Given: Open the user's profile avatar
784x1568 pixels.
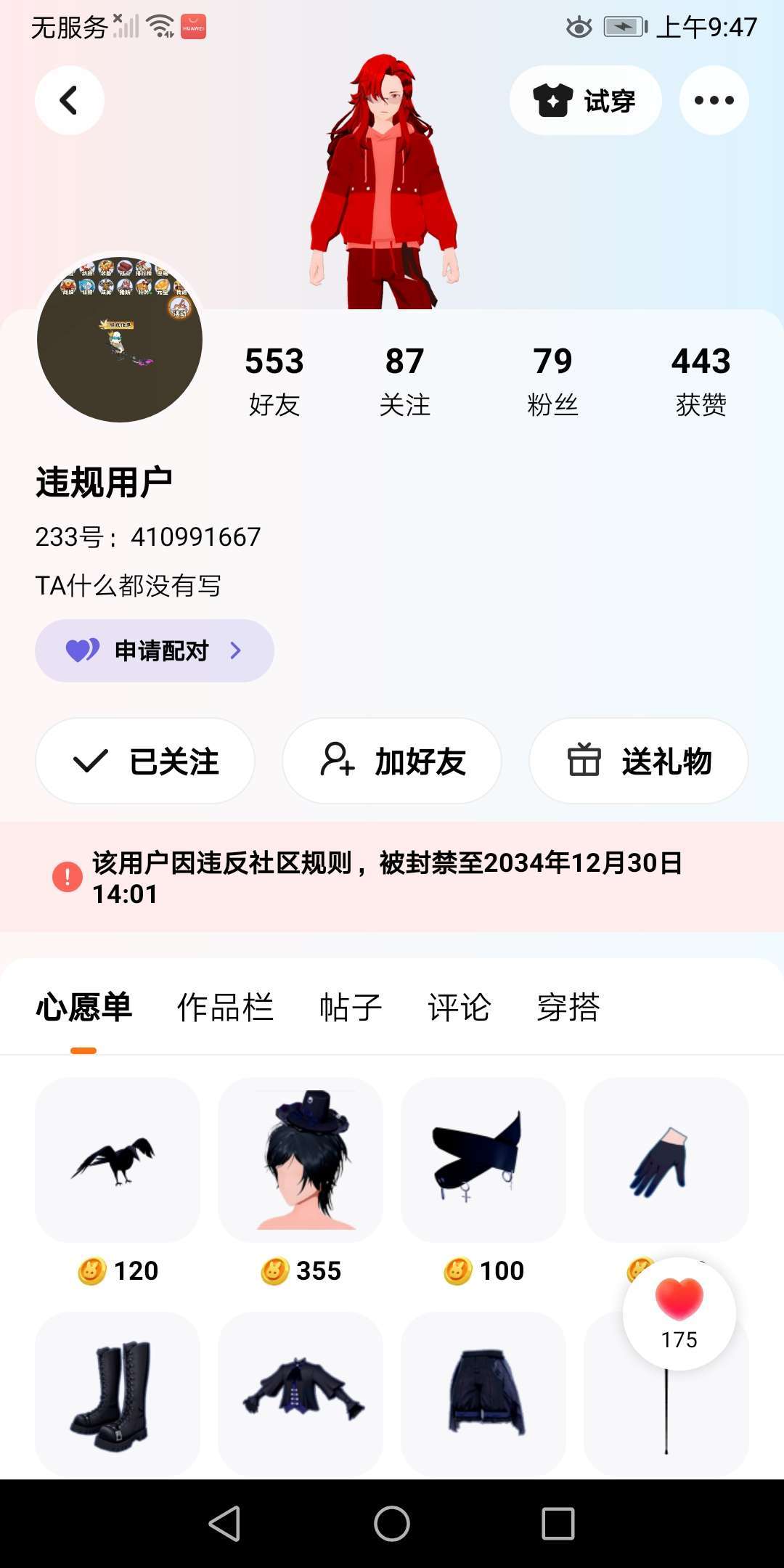Looking at the screenshot, I should 120,338.
